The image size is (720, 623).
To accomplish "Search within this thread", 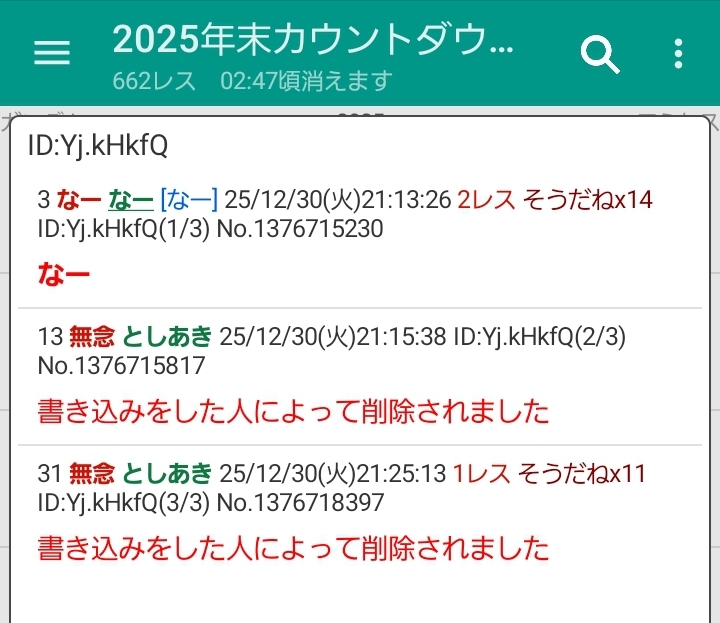I will 600,54.
